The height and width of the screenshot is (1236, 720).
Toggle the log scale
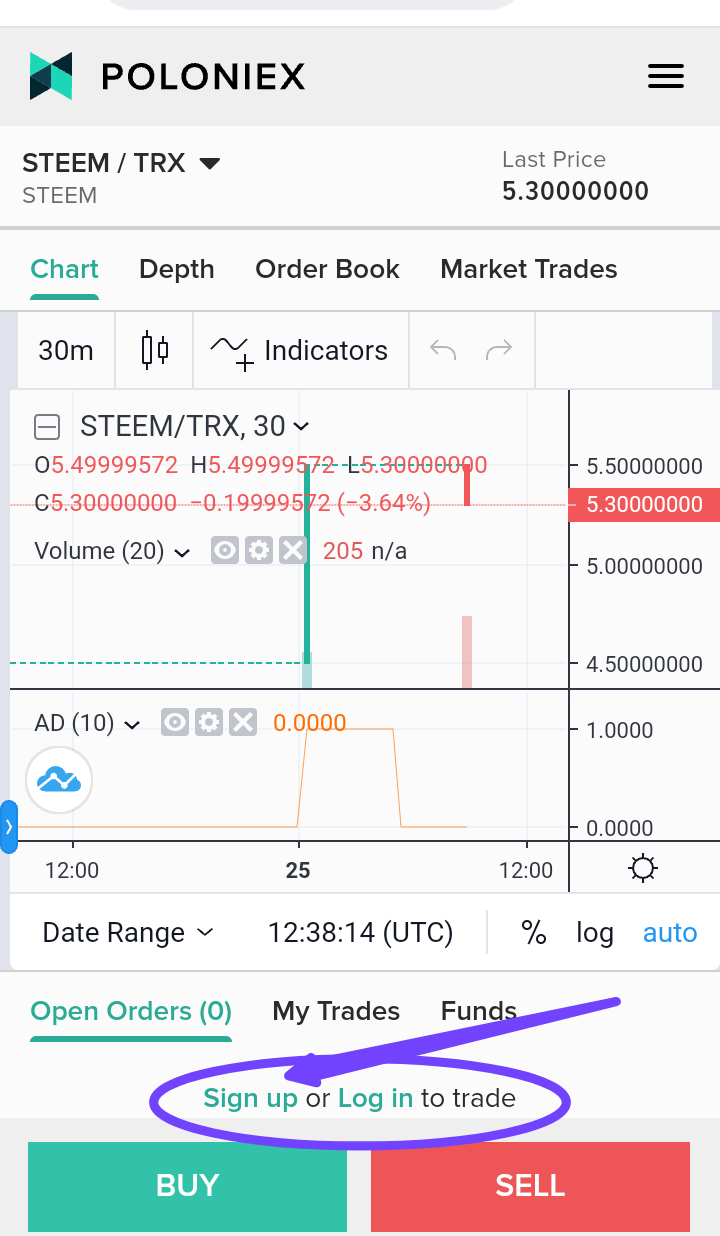coord(595,933)
